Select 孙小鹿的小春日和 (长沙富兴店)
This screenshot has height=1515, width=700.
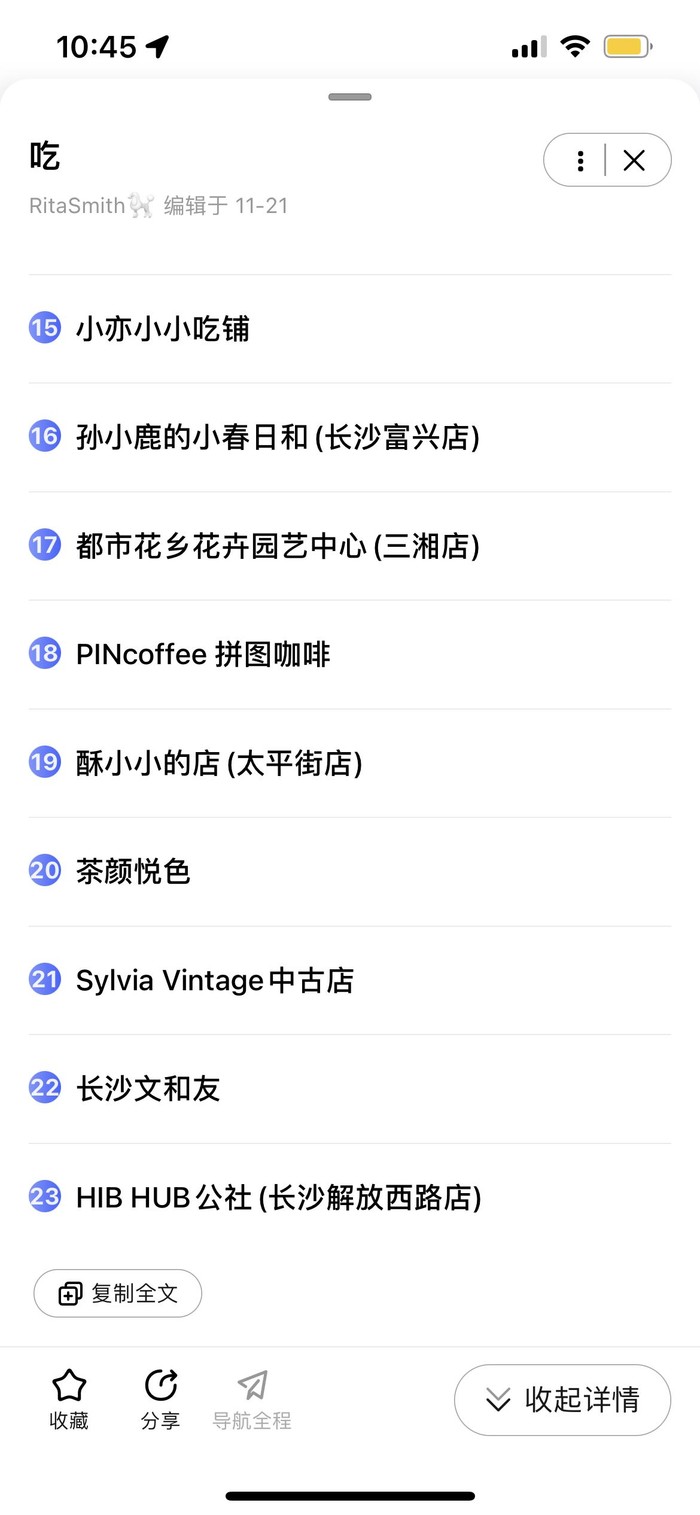pyautogui.click(x=277, y=437)
